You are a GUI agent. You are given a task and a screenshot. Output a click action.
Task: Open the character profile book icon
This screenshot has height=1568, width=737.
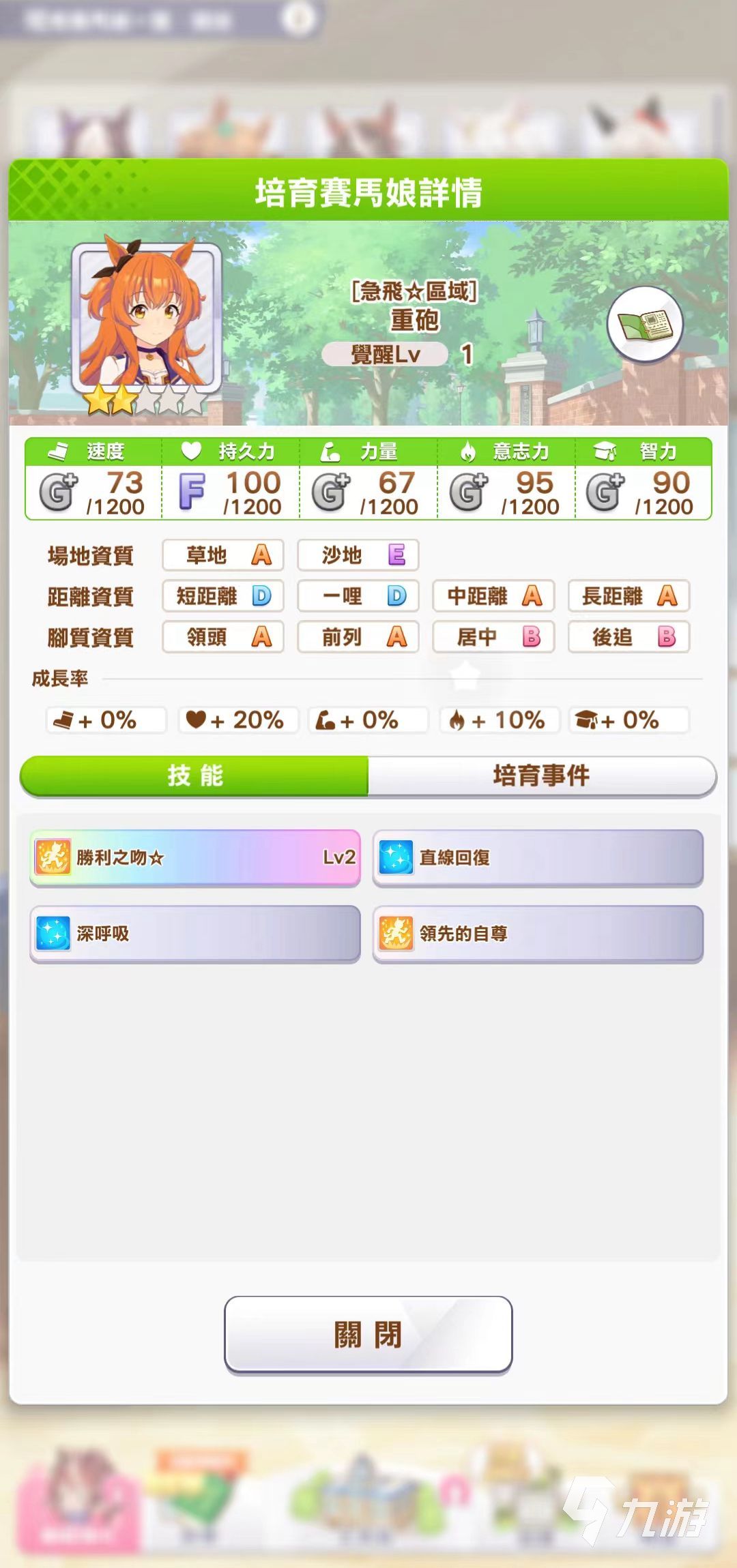[x=644, y=325]
